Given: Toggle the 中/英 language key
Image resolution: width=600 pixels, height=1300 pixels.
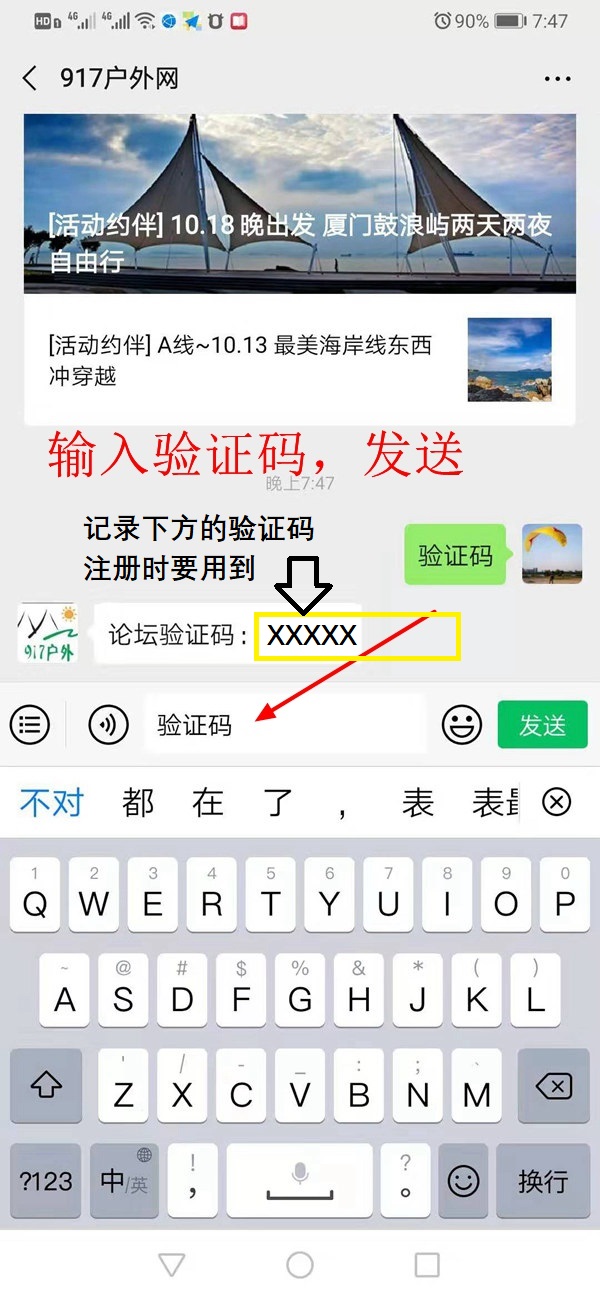Looking at the screenshot, I should [124, 1181].
